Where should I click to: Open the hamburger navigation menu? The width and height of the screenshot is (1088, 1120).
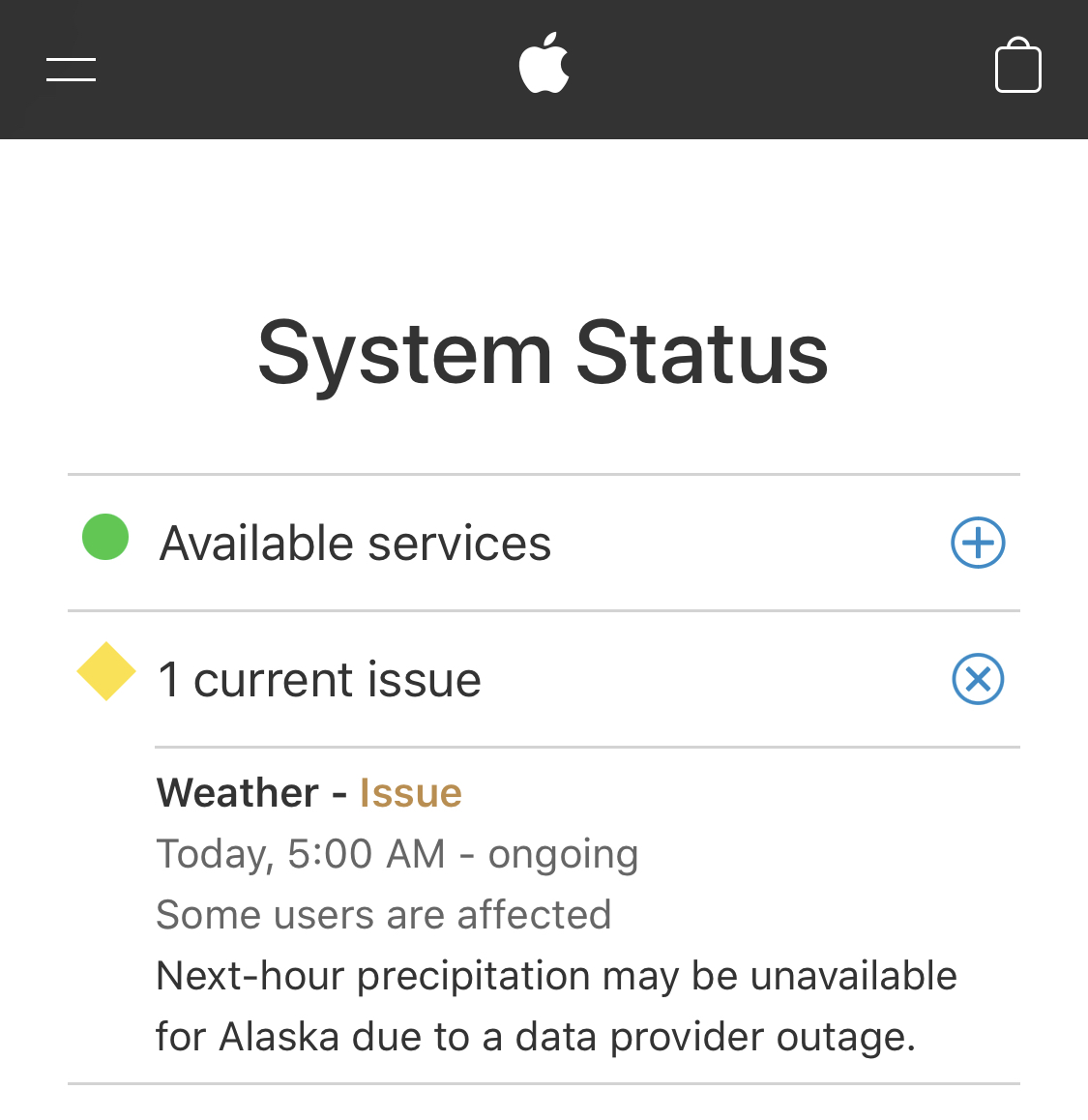tap(71, 69)
